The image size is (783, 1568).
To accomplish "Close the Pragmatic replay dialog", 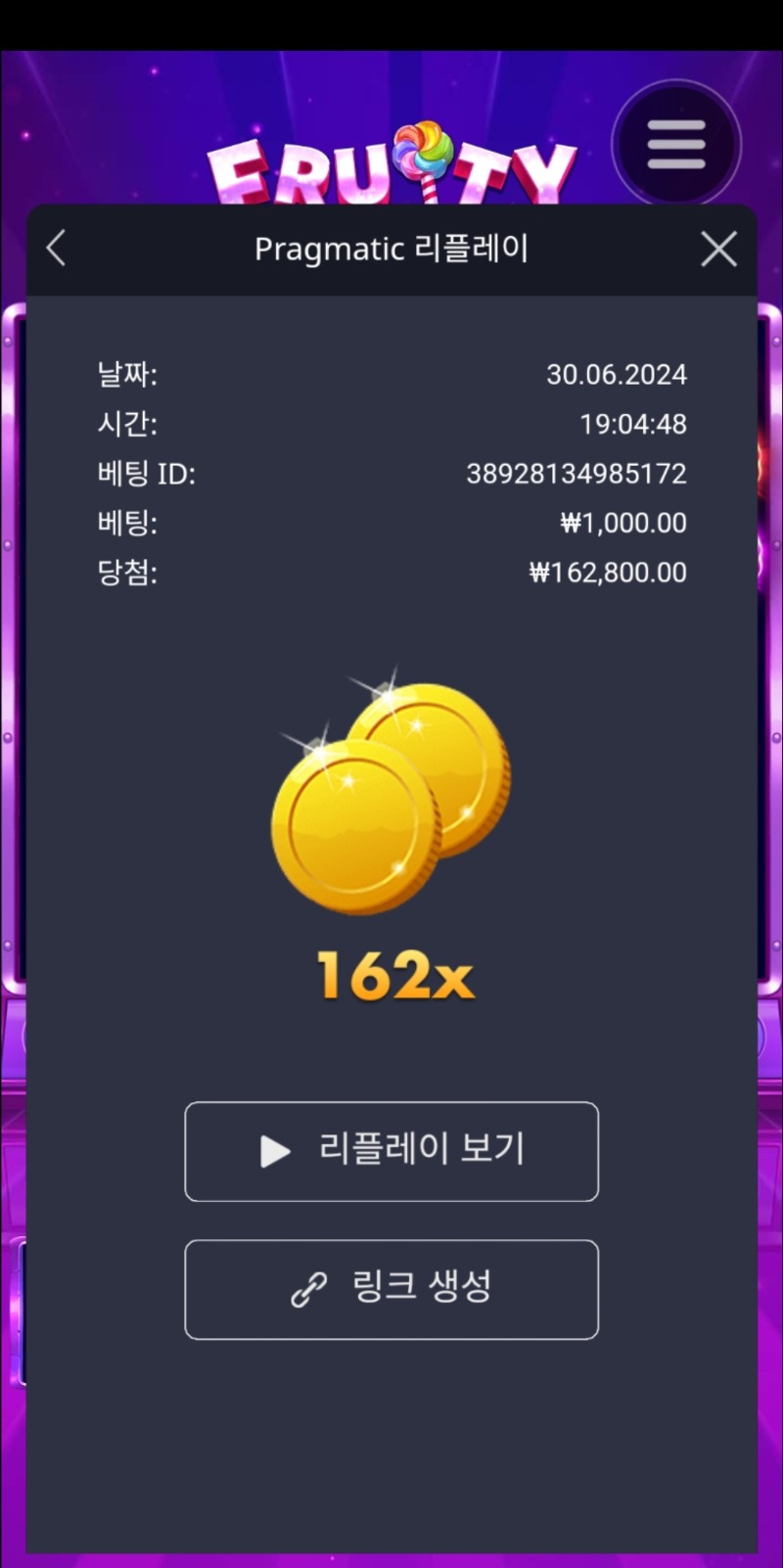I will tap(718, 250).
